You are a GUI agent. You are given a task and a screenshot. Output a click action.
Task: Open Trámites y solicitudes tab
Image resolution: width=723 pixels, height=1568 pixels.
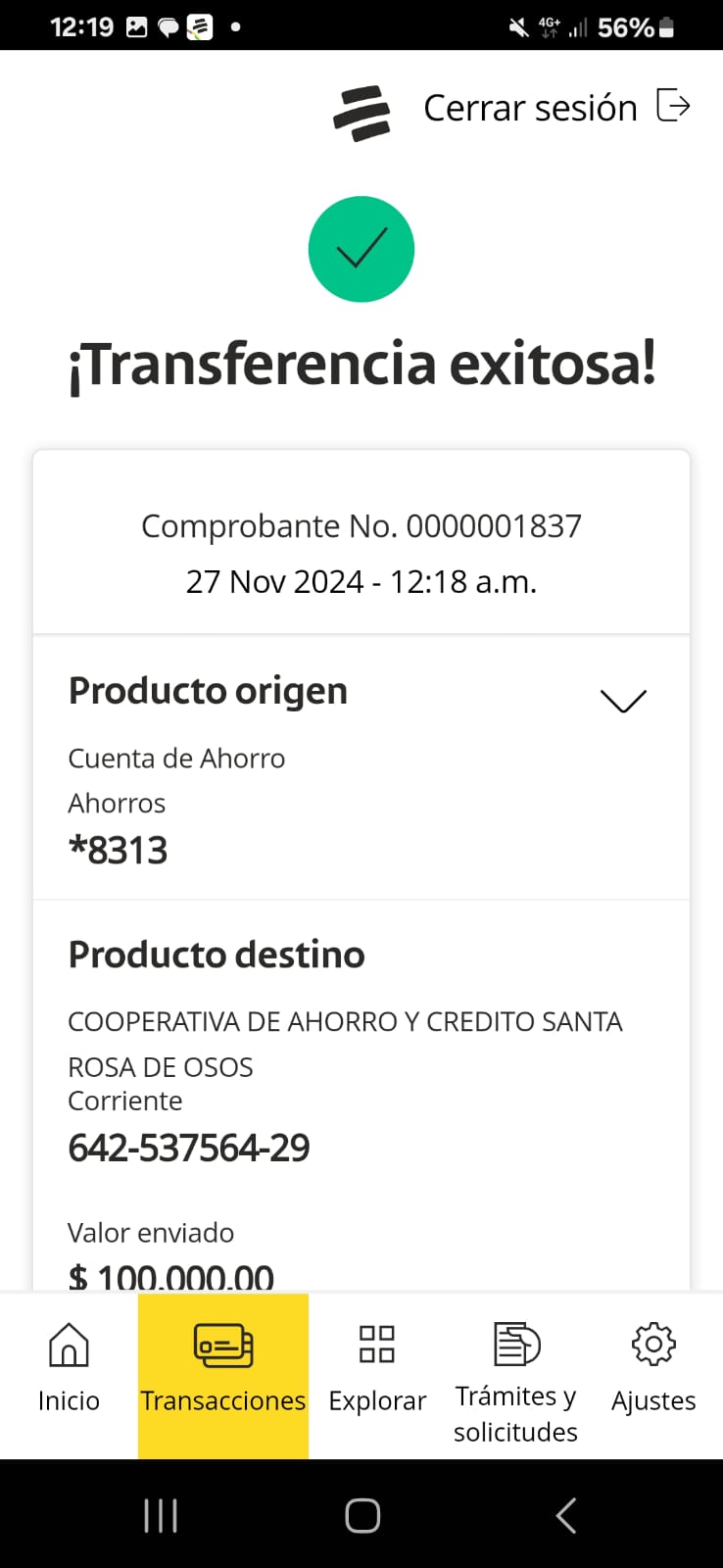pos(515,1376)
